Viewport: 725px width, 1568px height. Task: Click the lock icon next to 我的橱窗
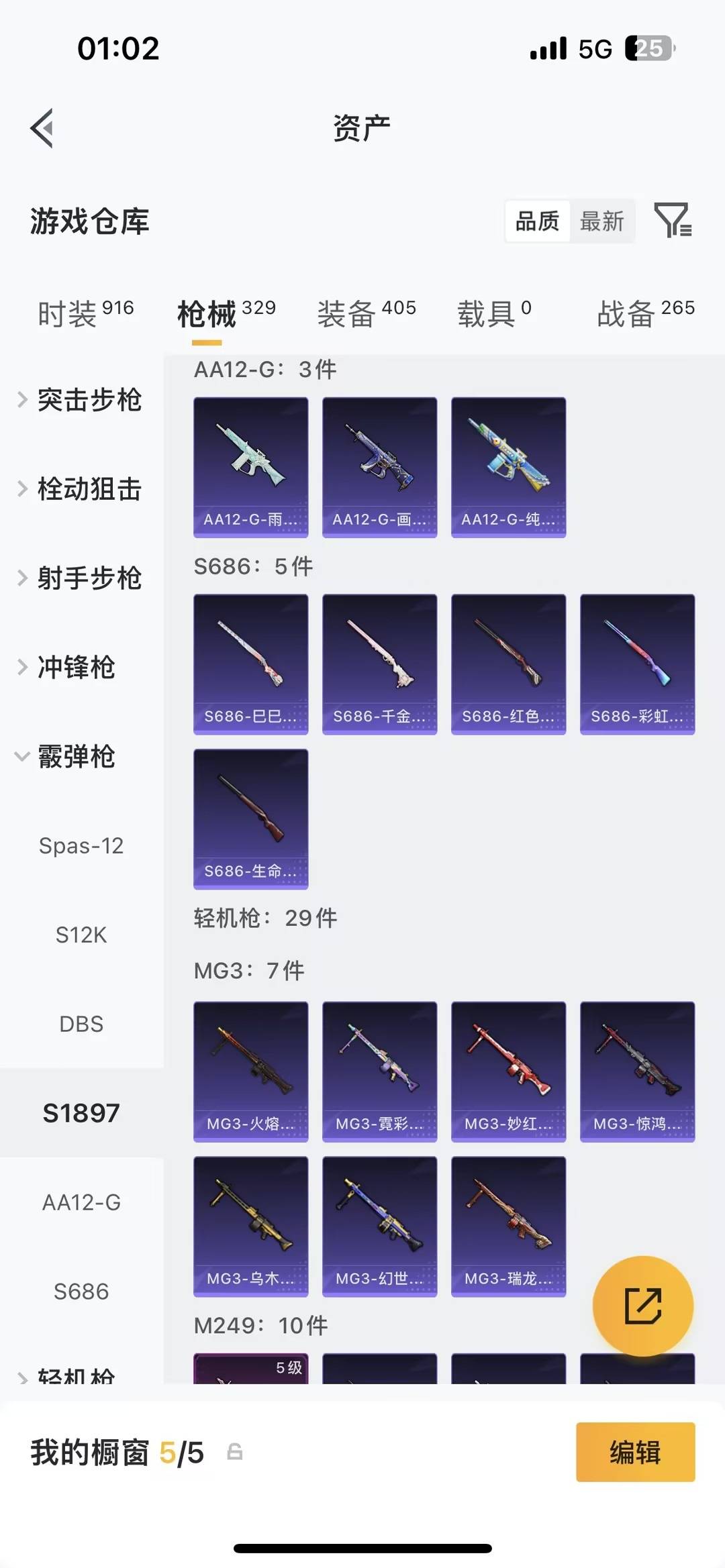tap(234, 1451)
